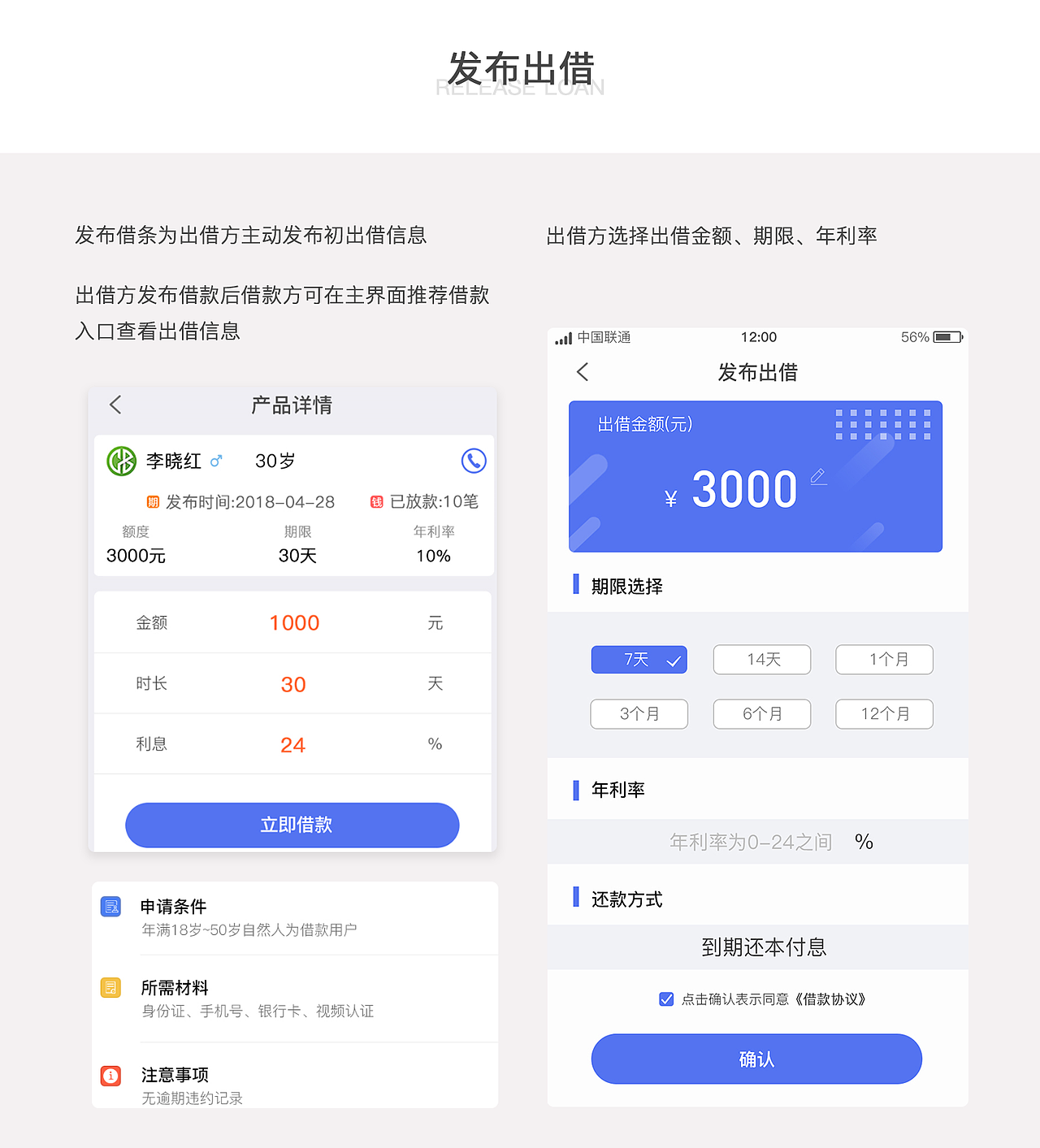Click the 申请条件 document icon

pos(110,907)
